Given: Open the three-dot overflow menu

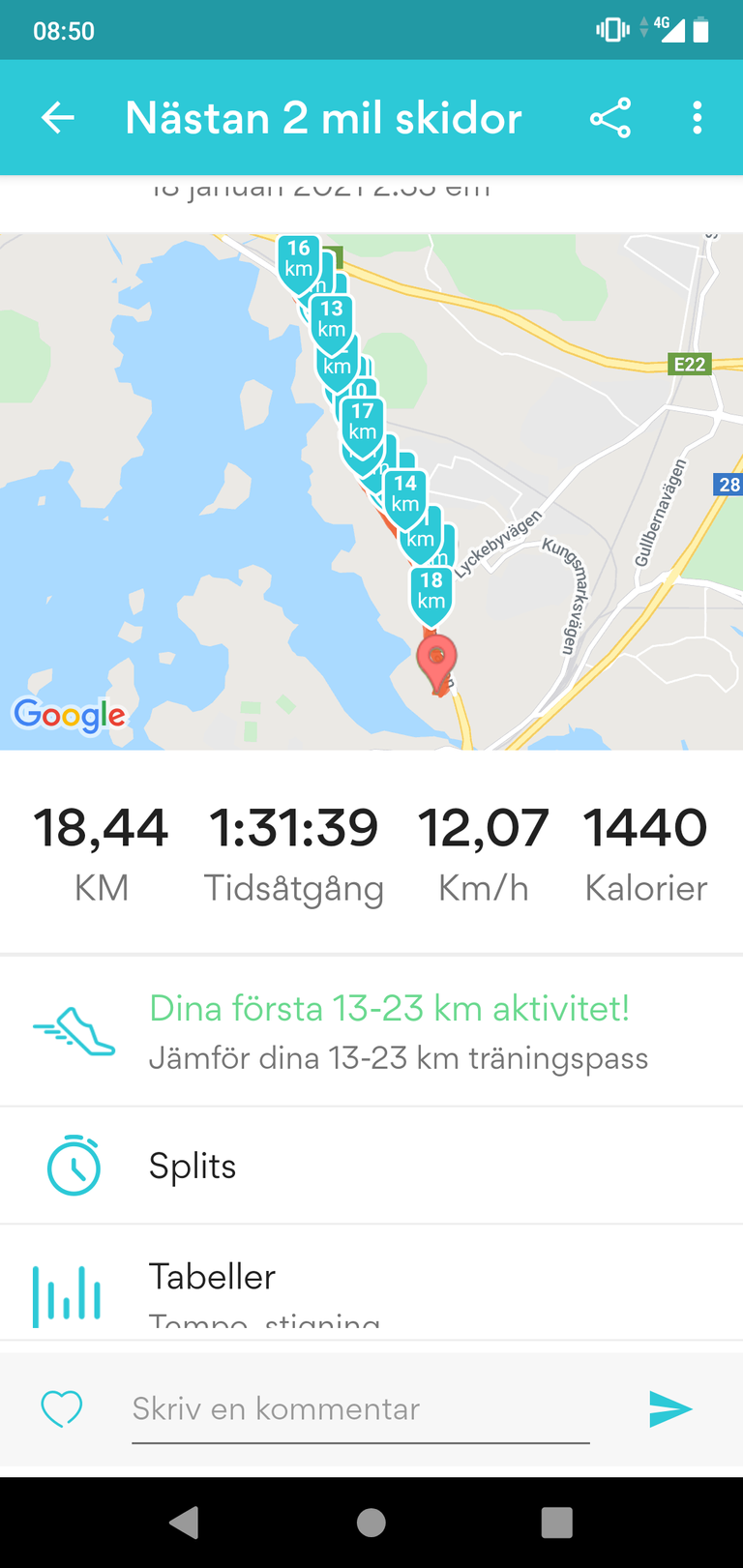Looking at the screenshot, I should (697, 118).
